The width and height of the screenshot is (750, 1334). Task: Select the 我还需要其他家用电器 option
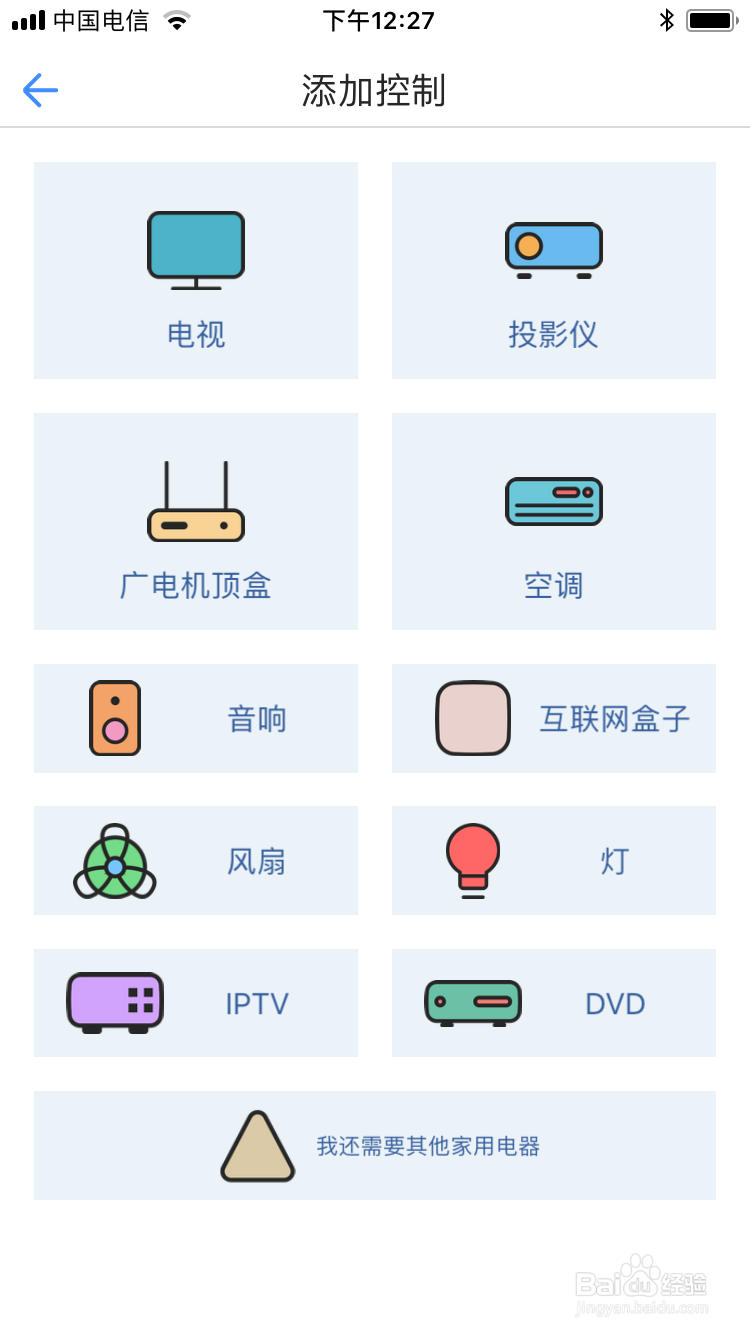[374, 1146]
